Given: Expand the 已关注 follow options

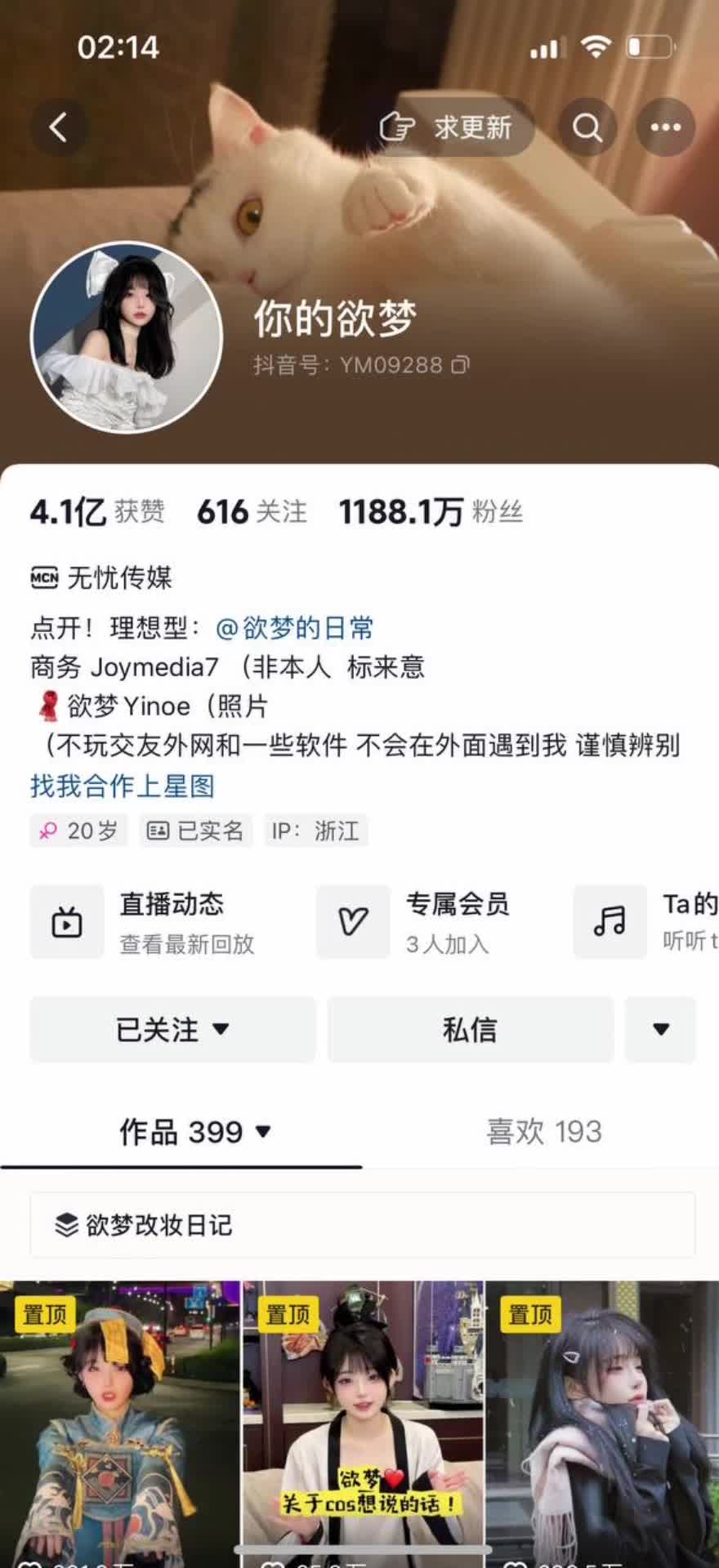Looking at the screenshot, I should (172, 1030).
